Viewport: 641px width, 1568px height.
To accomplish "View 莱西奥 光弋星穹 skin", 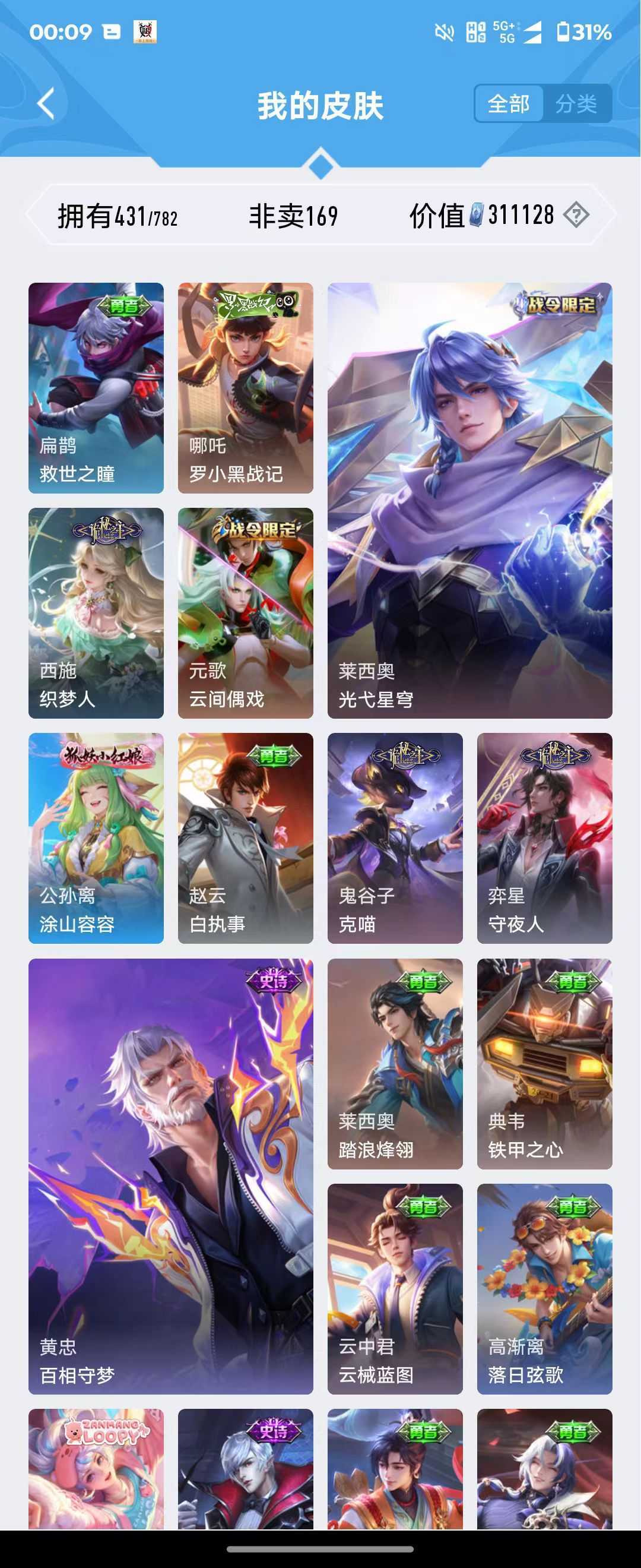I will coord(469,500).
